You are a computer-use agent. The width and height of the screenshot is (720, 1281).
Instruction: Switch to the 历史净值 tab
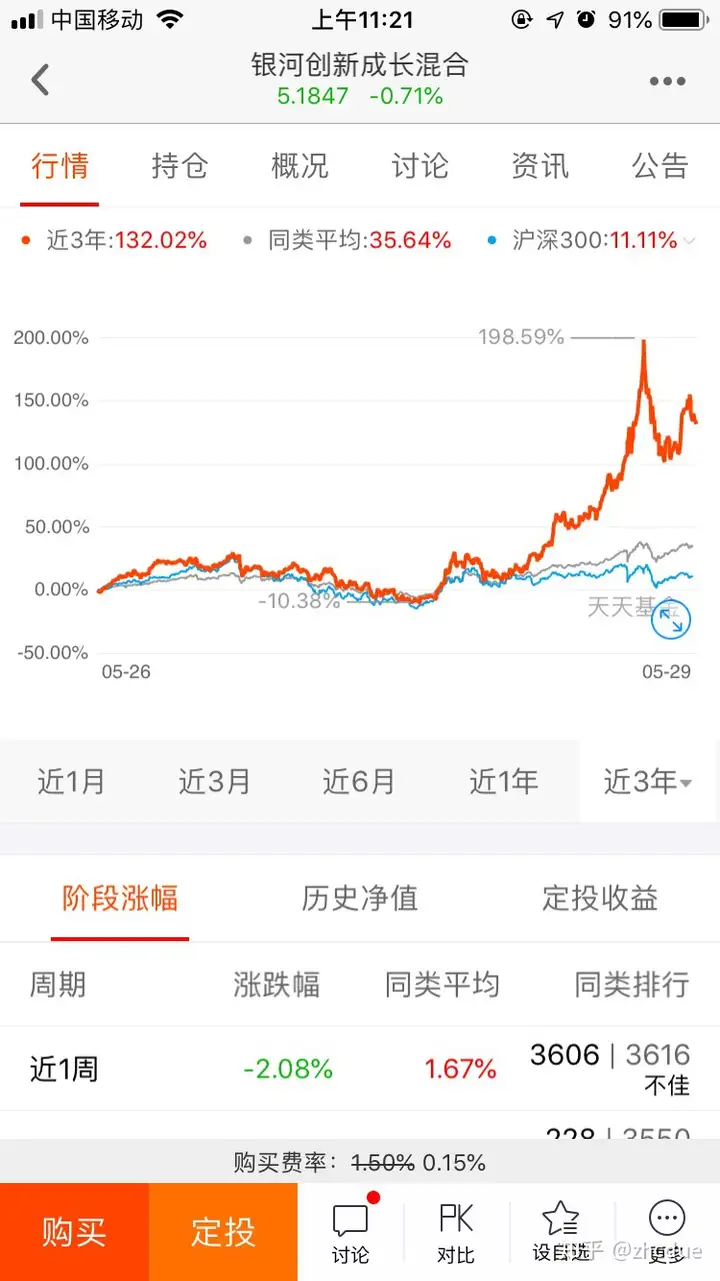[x=360, y=898]
